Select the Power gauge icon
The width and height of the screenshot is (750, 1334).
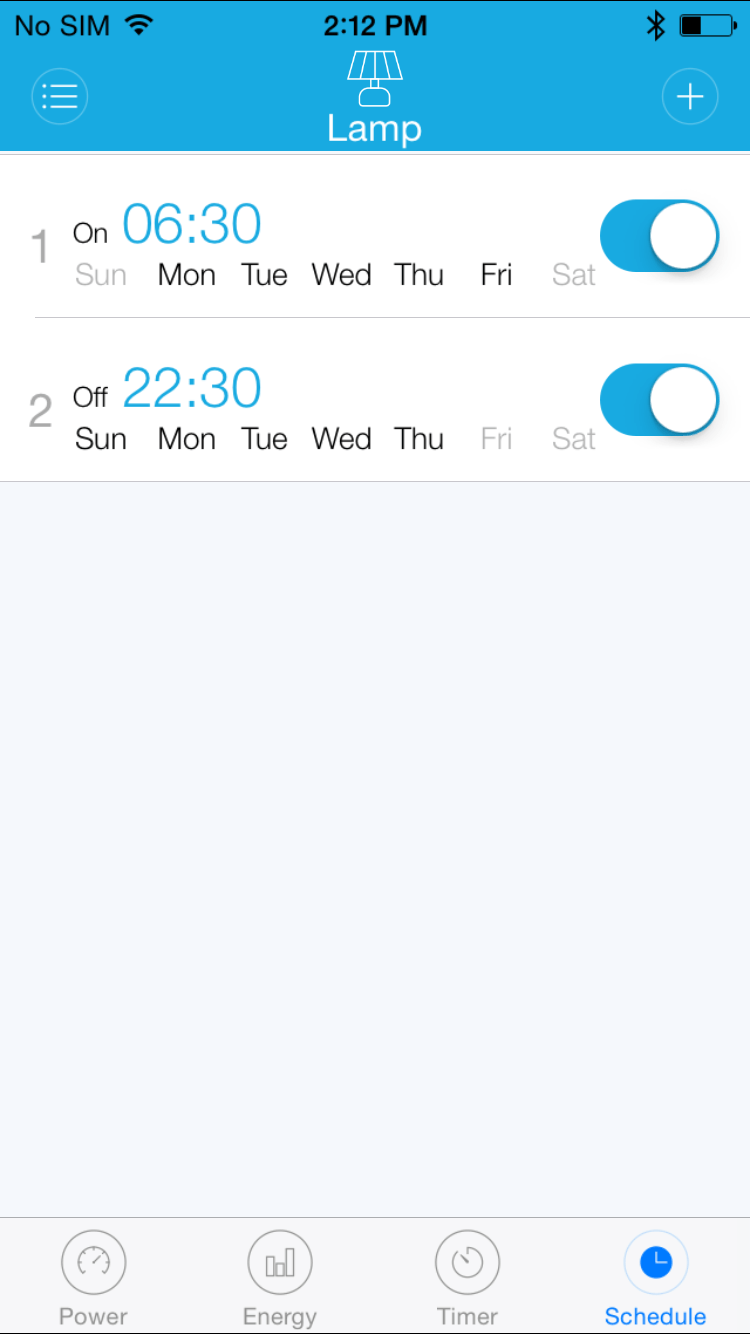(x=93, y=1262)
